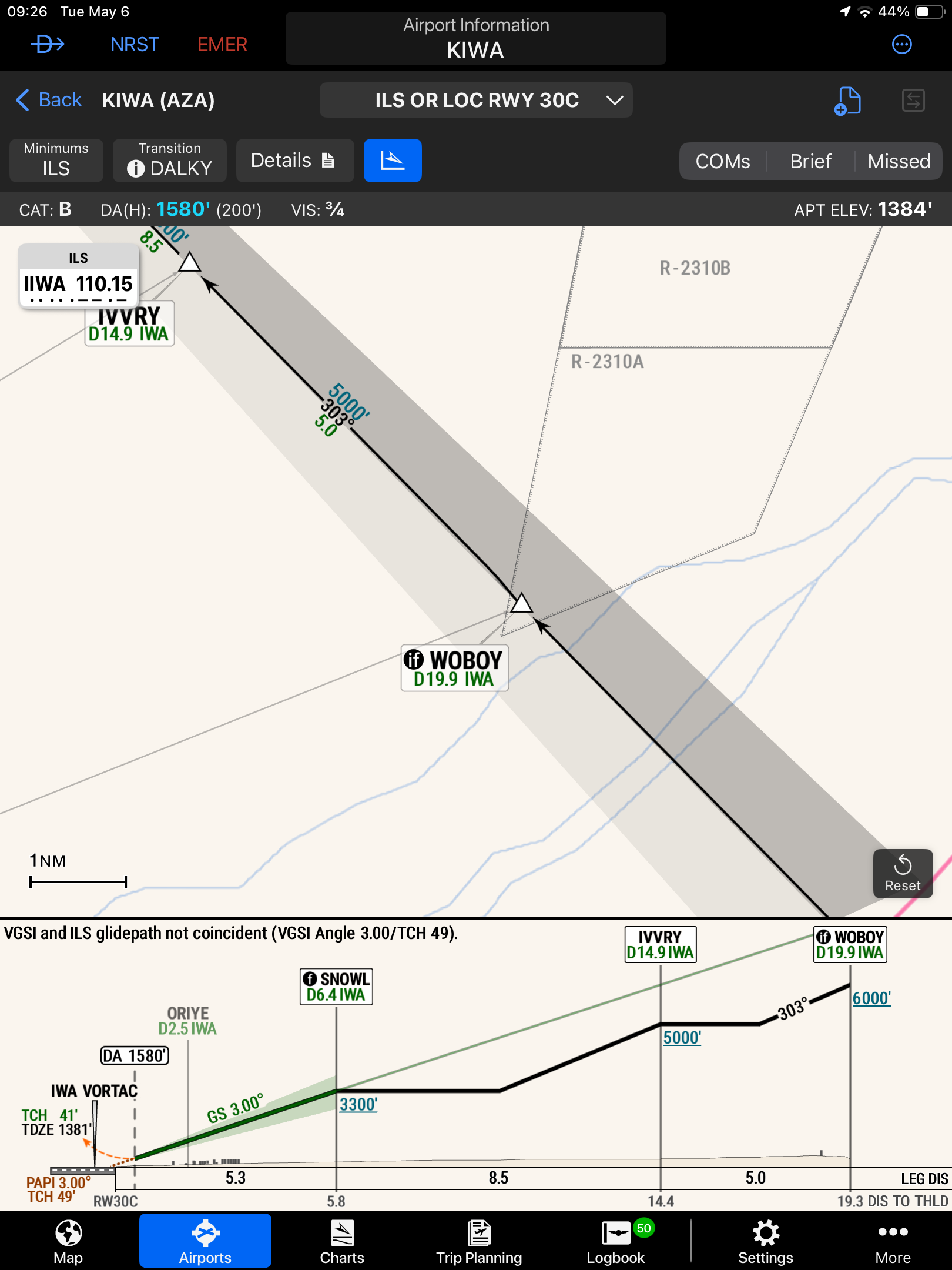Toggle the blue glidepath profile view icon
952x1270 pixels.
[x=393, y=160]
